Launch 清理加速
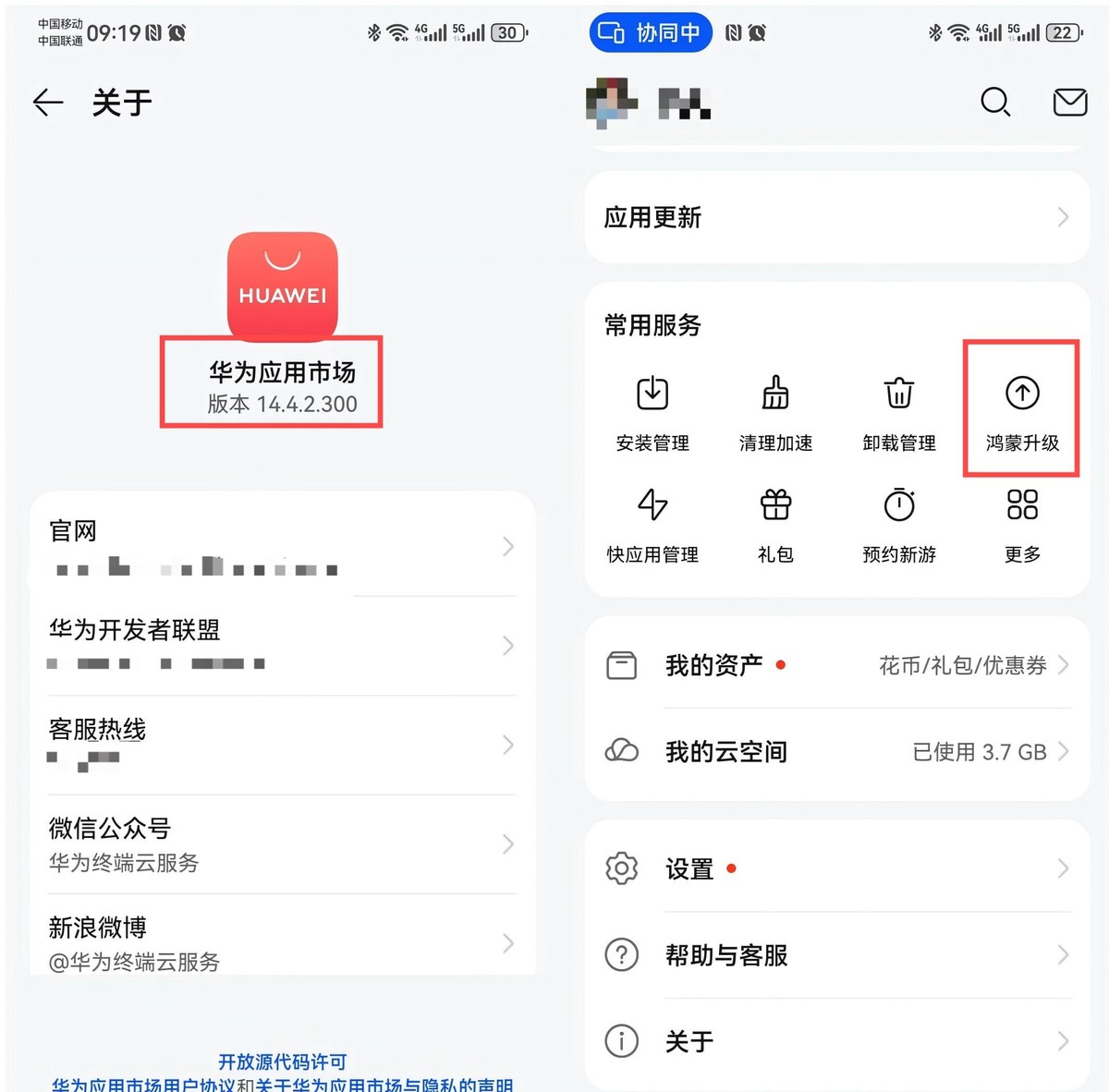This screenshot has height=1092, width=1109. (775, 412)
